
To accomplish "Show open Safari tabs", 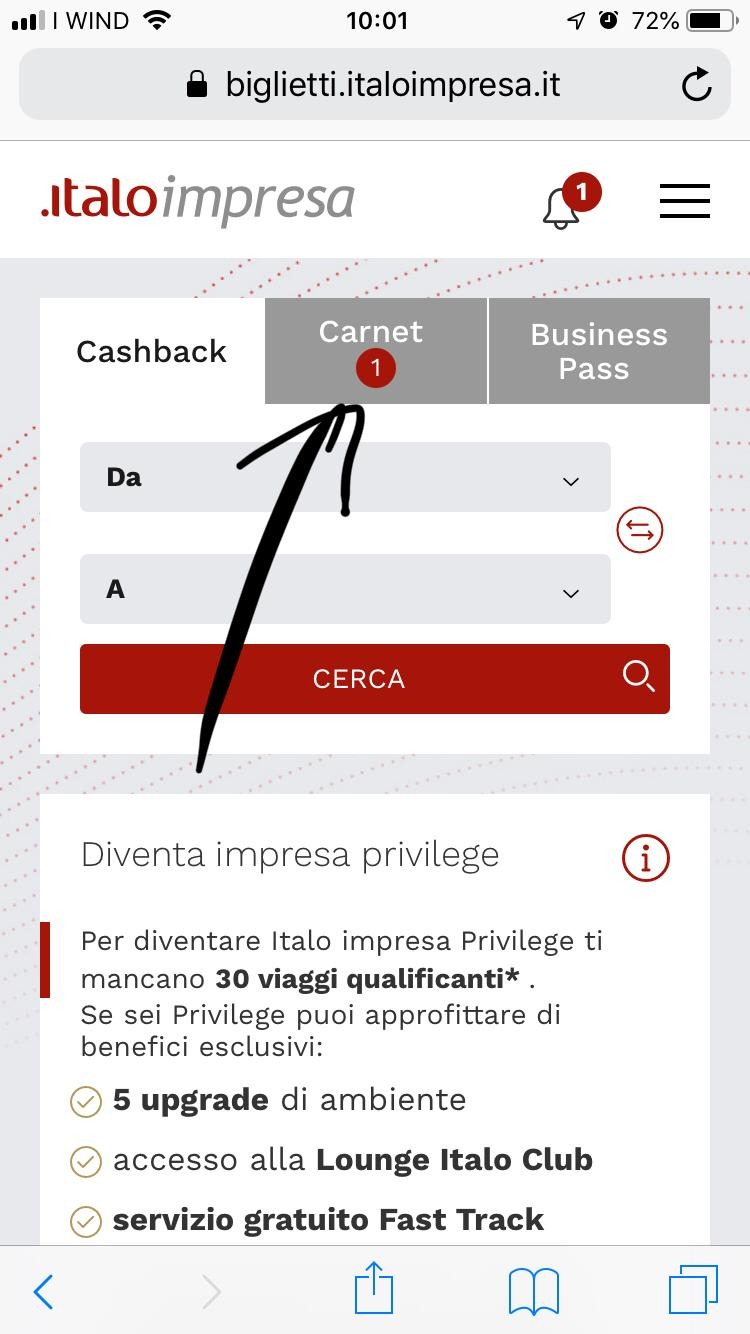I will (692, 1290).
